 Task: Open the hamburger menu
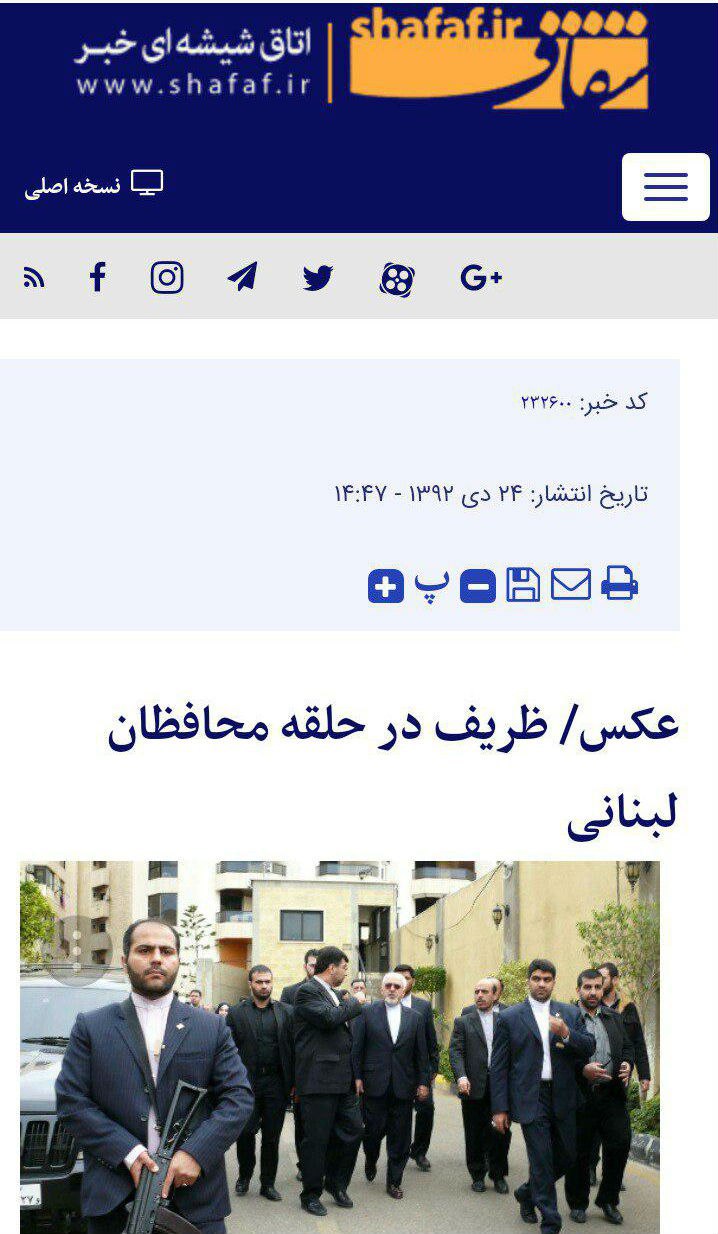click(x=665, y=187)
